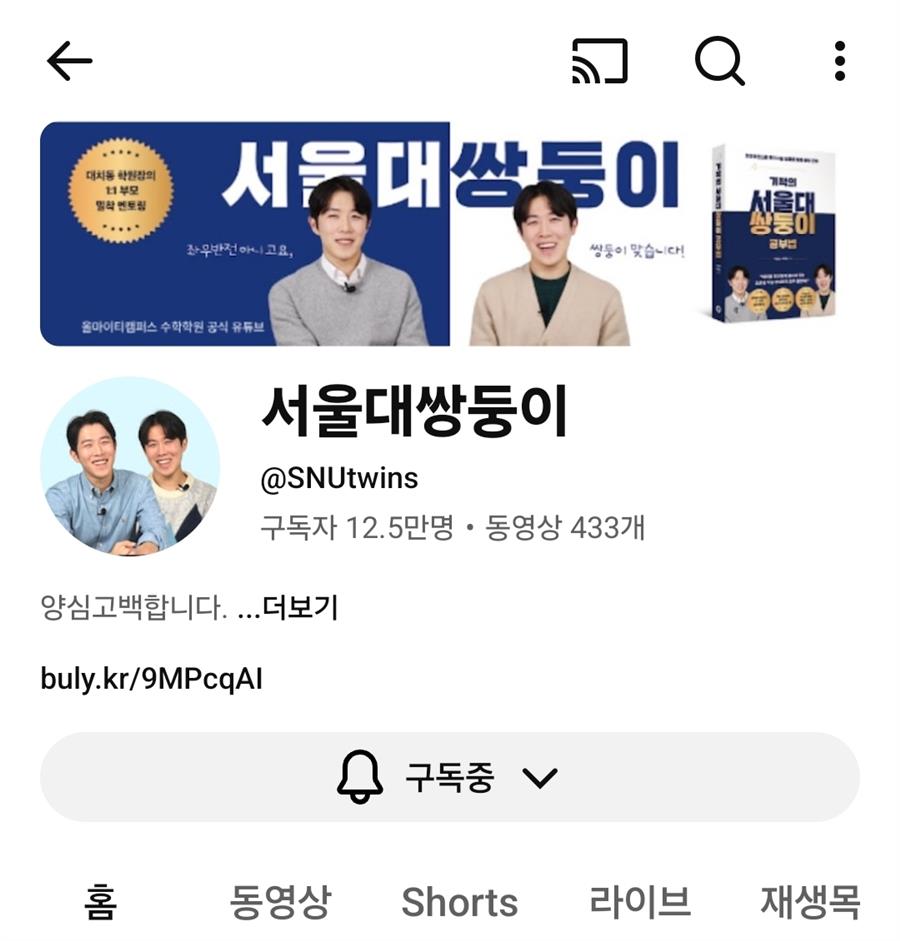Open the three-dot overflow menu
This screenshot has width=900, height=941.
[x=839, y=62]
